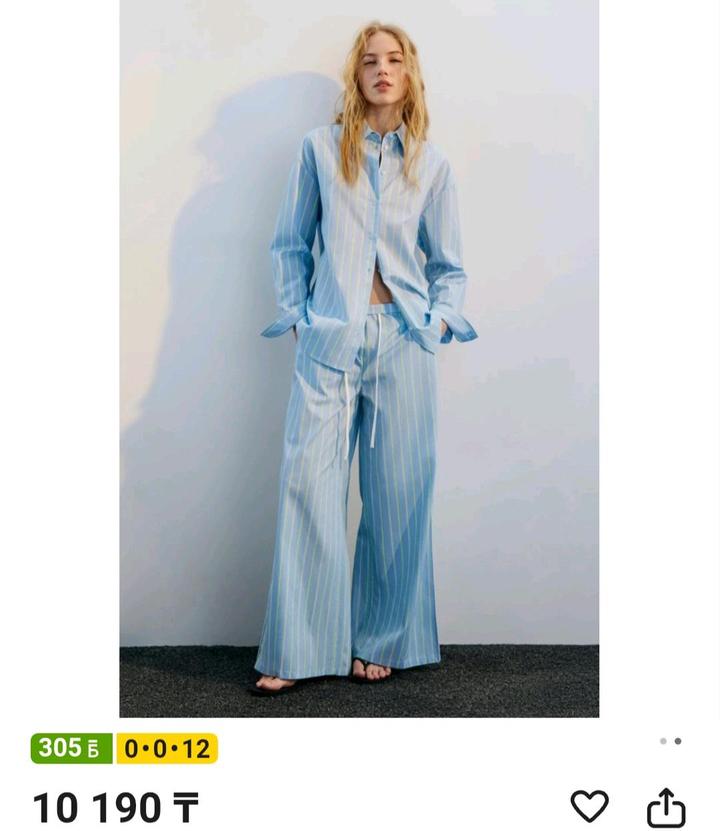Viewport: 720px width, 831px height.
Task: Open the 0·0·12 installment badge
Action: pyautogui.click(x=167, y=748)
